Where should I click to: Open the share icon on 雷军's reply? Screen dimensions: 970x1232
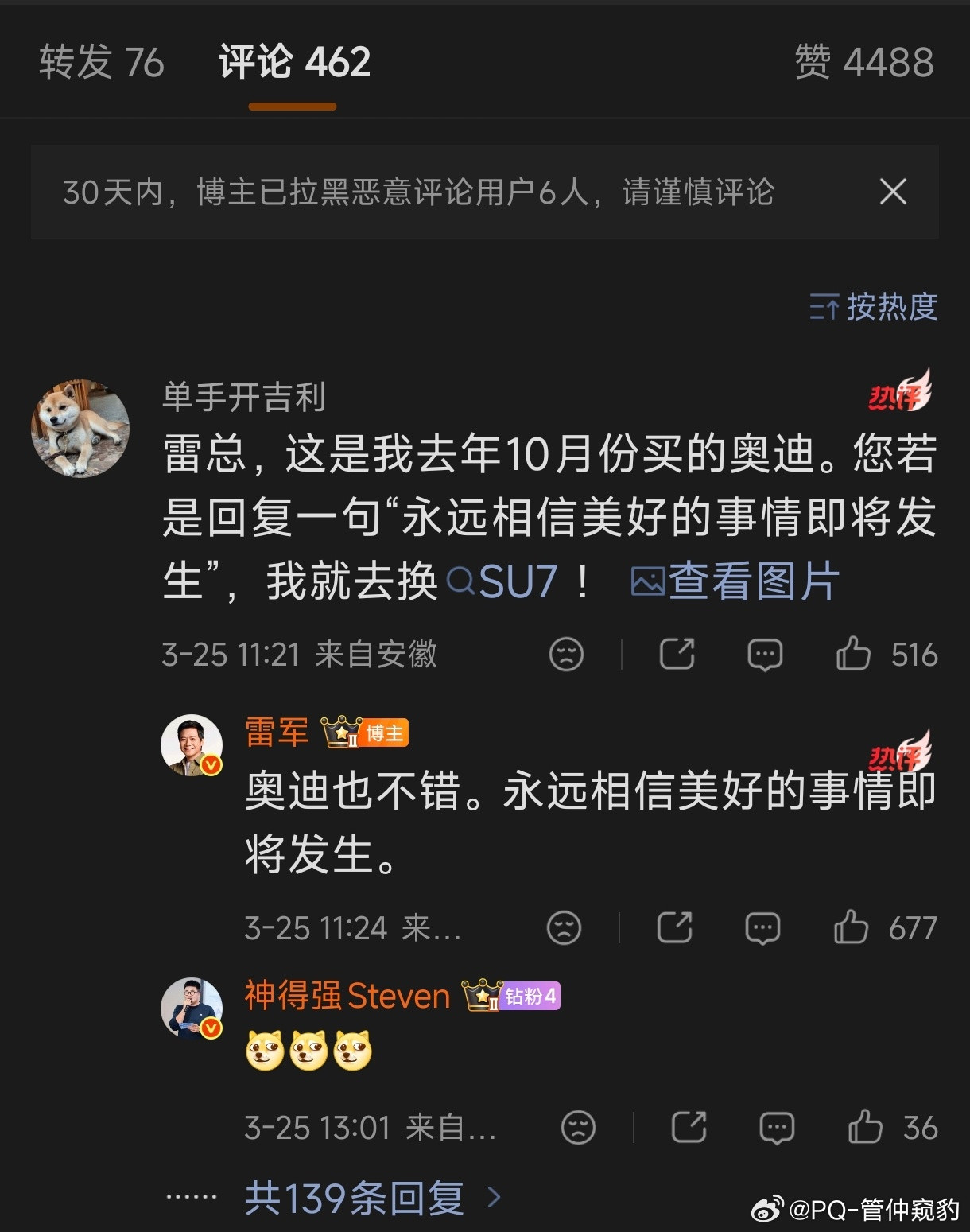point(674,927)
